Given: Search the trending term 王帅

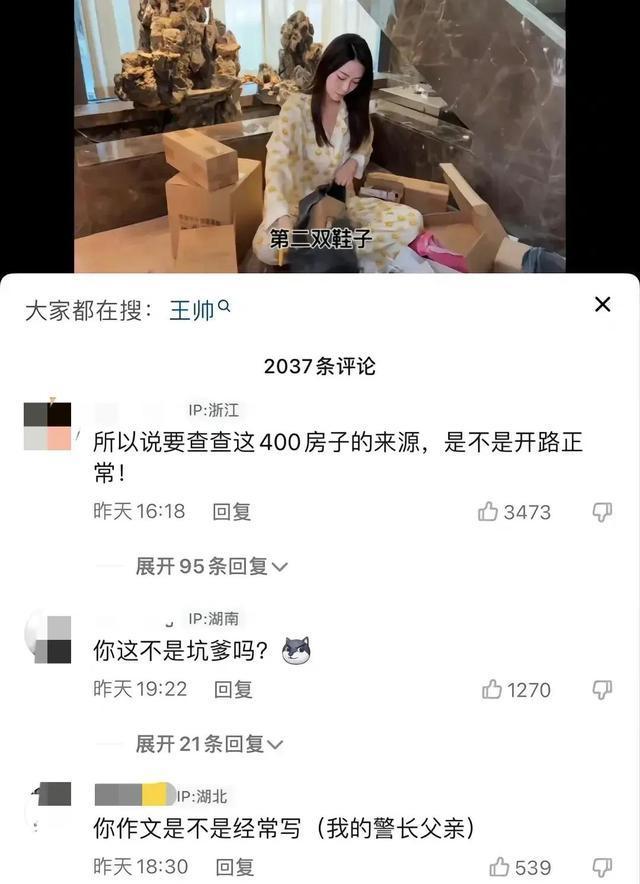Looking at the screenshot, I should [198, 310].
